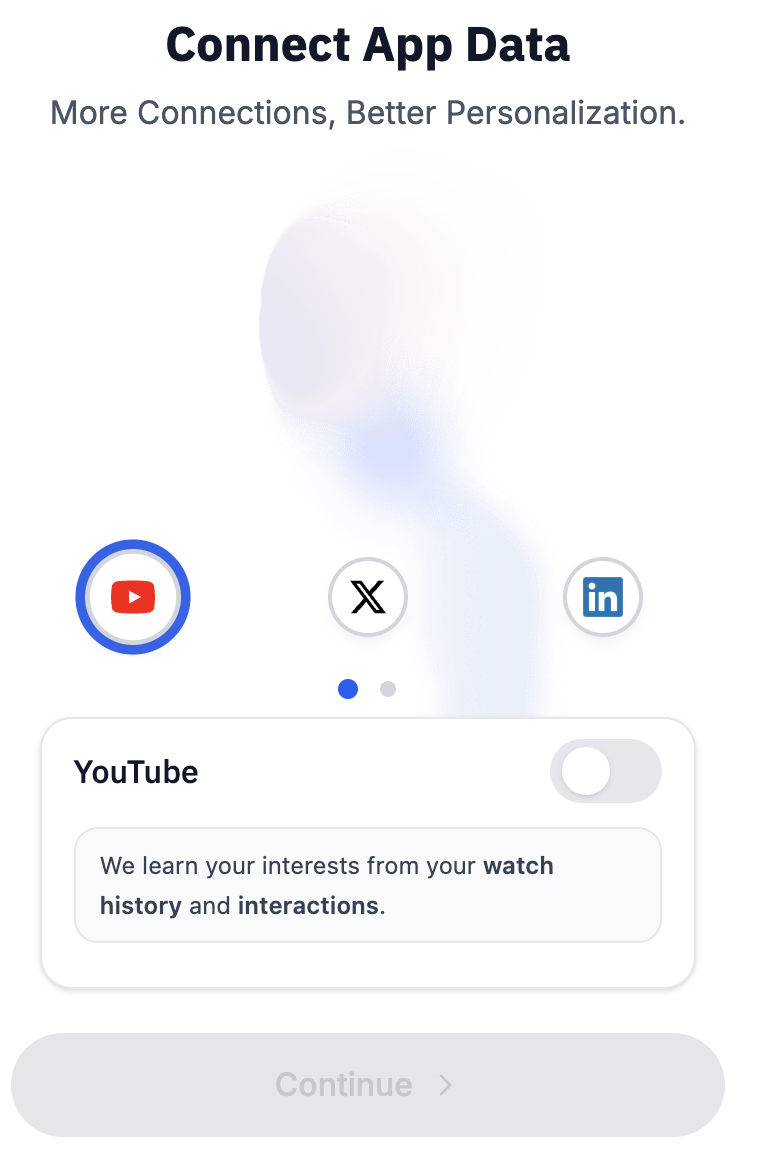The image size is (764, 1154).
Task: Select the X app icon
Action: (368, 598)
